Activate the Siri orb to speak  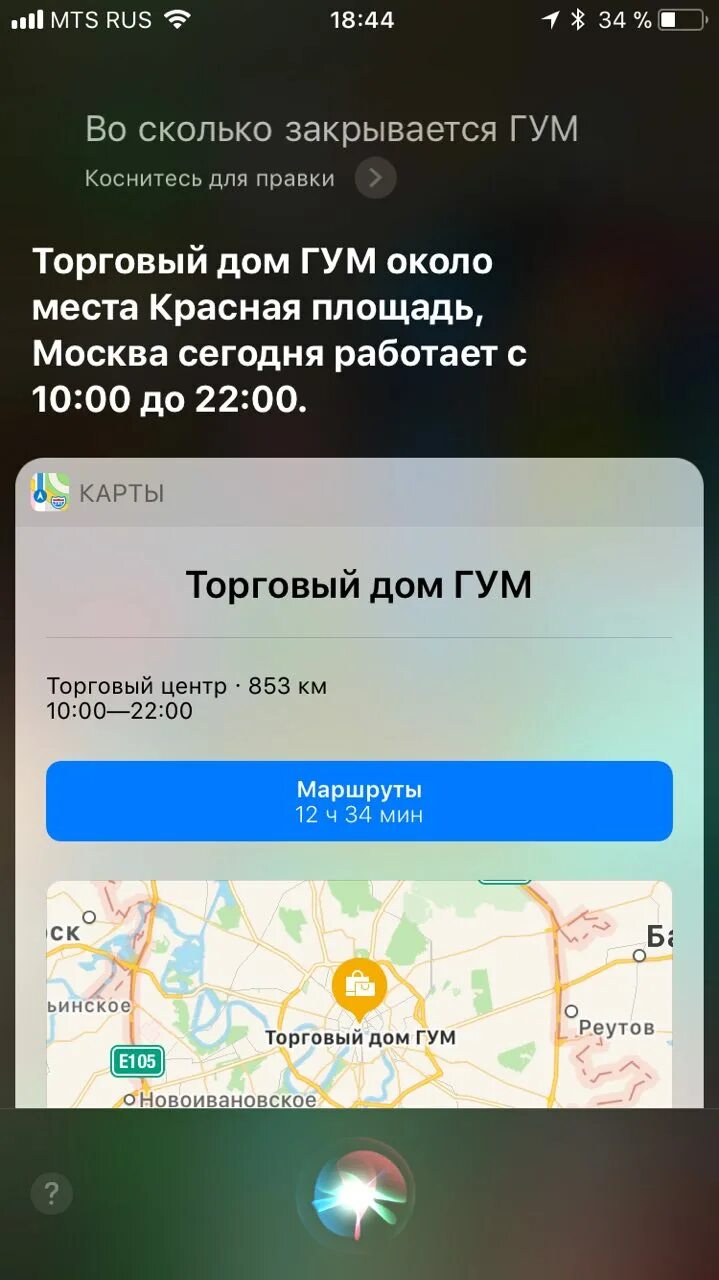tap(357, 1194)
